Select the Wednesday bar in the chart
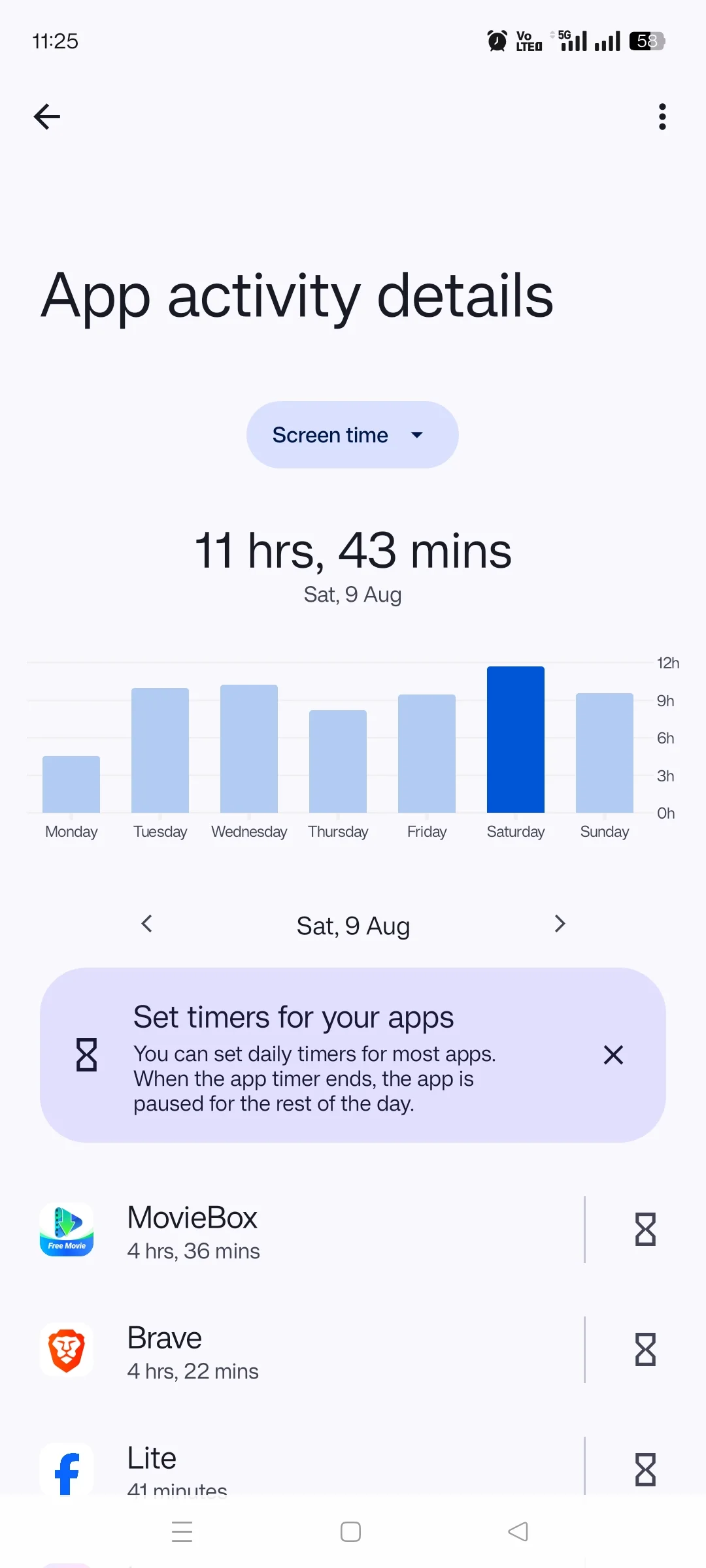The image size is (706, 1568). tap(249, 749)
